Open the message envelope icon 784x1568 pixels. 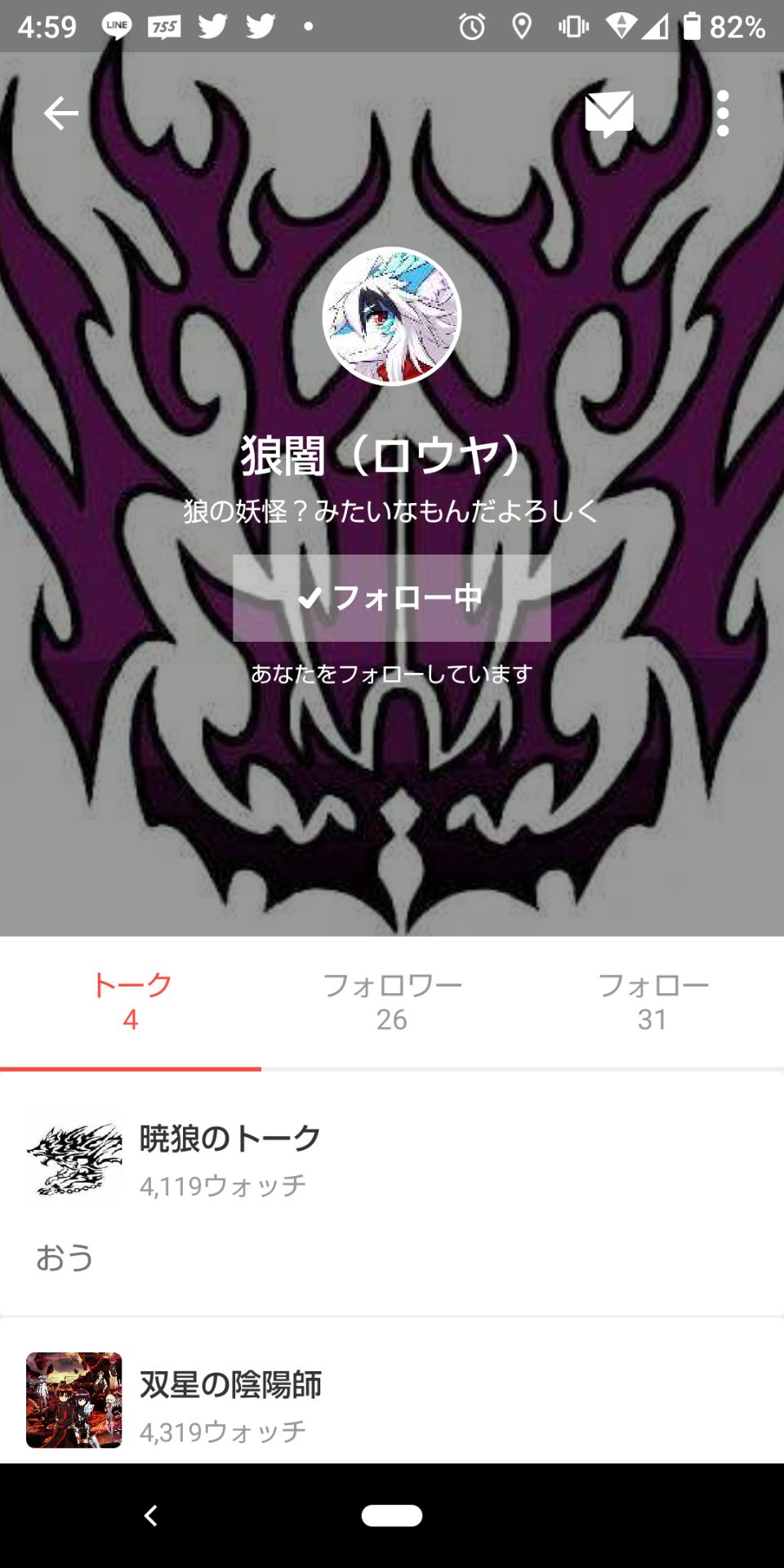coord(610,114)
